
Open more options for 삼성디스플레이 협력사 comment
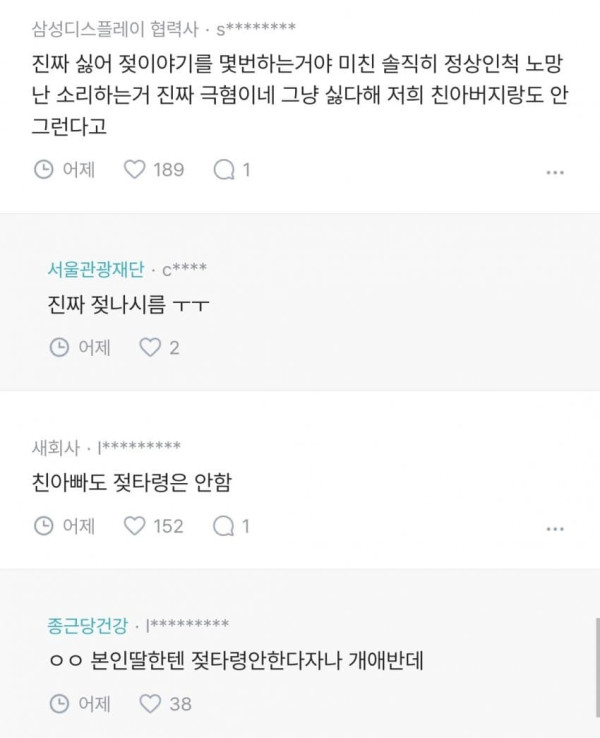click(x=555, y=173)
